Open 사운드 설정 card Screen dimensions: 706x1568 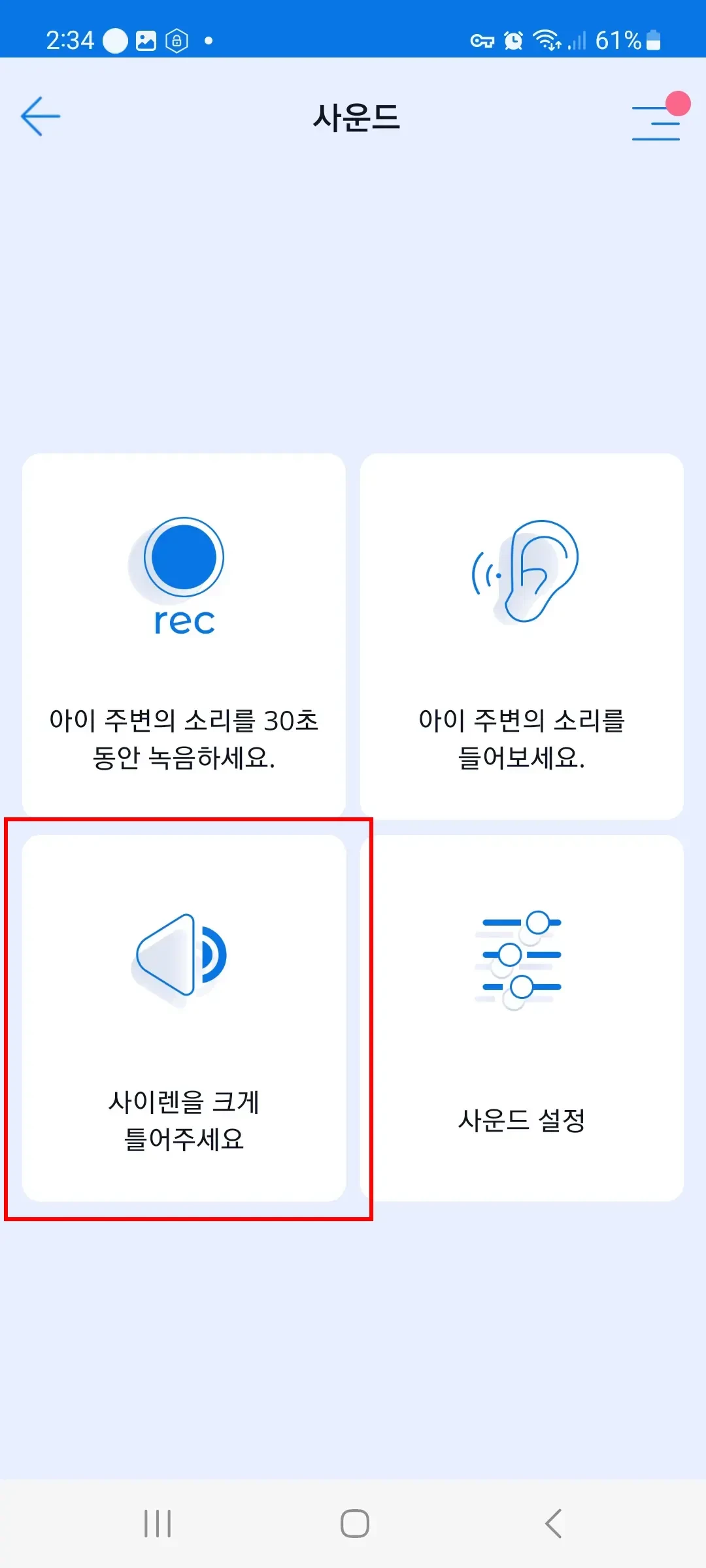point(522,1017)
